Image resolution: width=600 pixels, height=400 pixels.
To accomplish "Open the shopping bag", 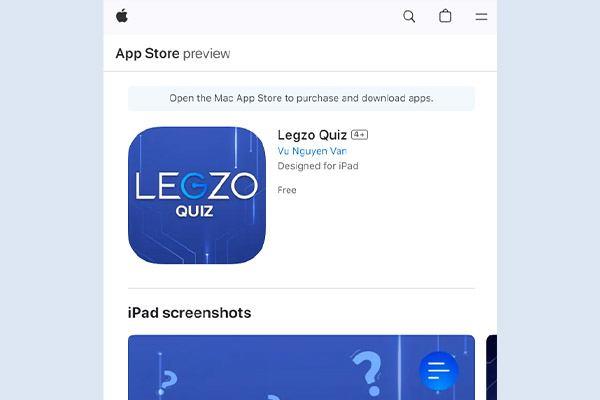I will pos(445,16).
